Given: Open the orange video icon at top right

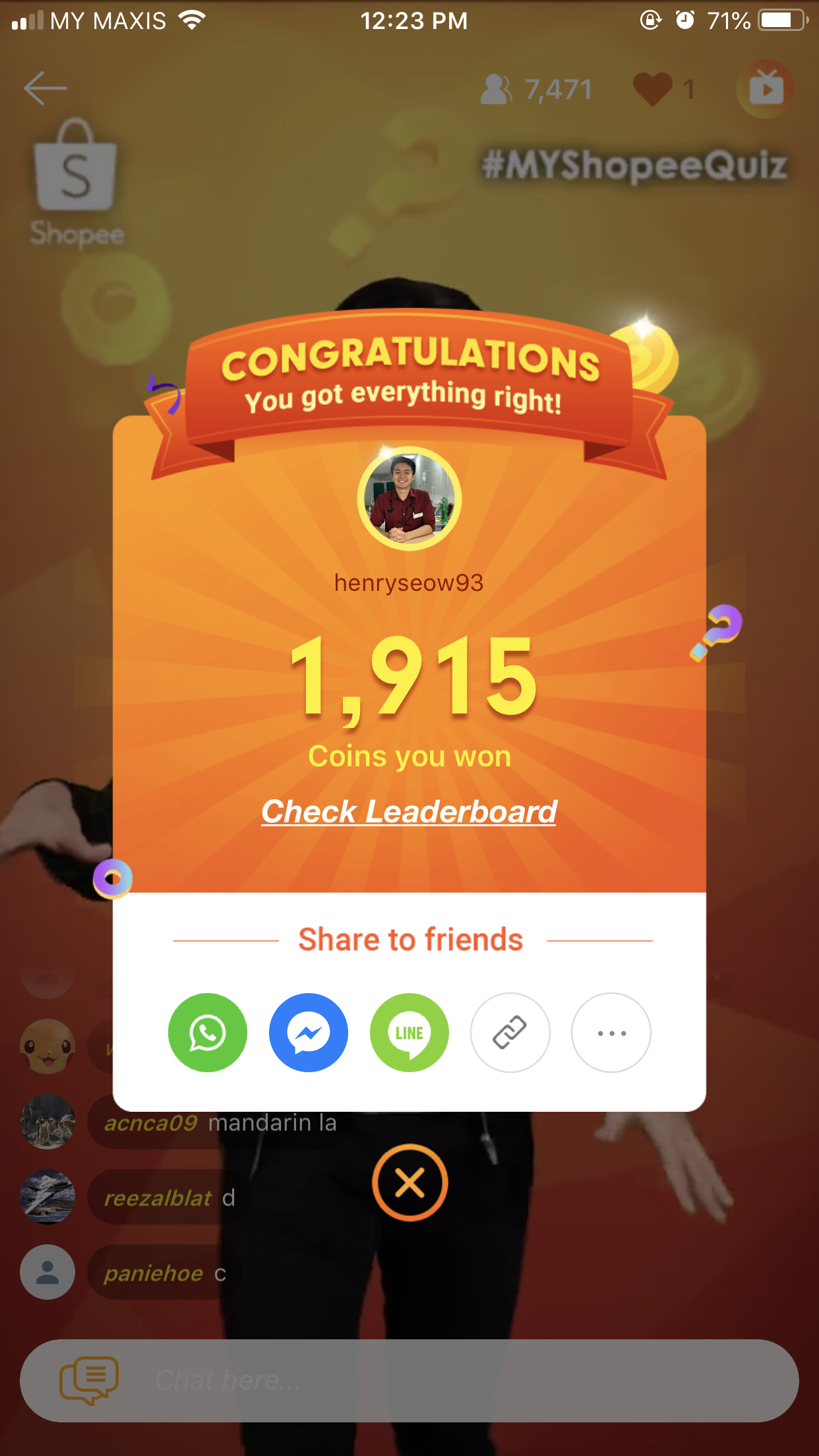Looking at the screenshot, I should [766, 89].
